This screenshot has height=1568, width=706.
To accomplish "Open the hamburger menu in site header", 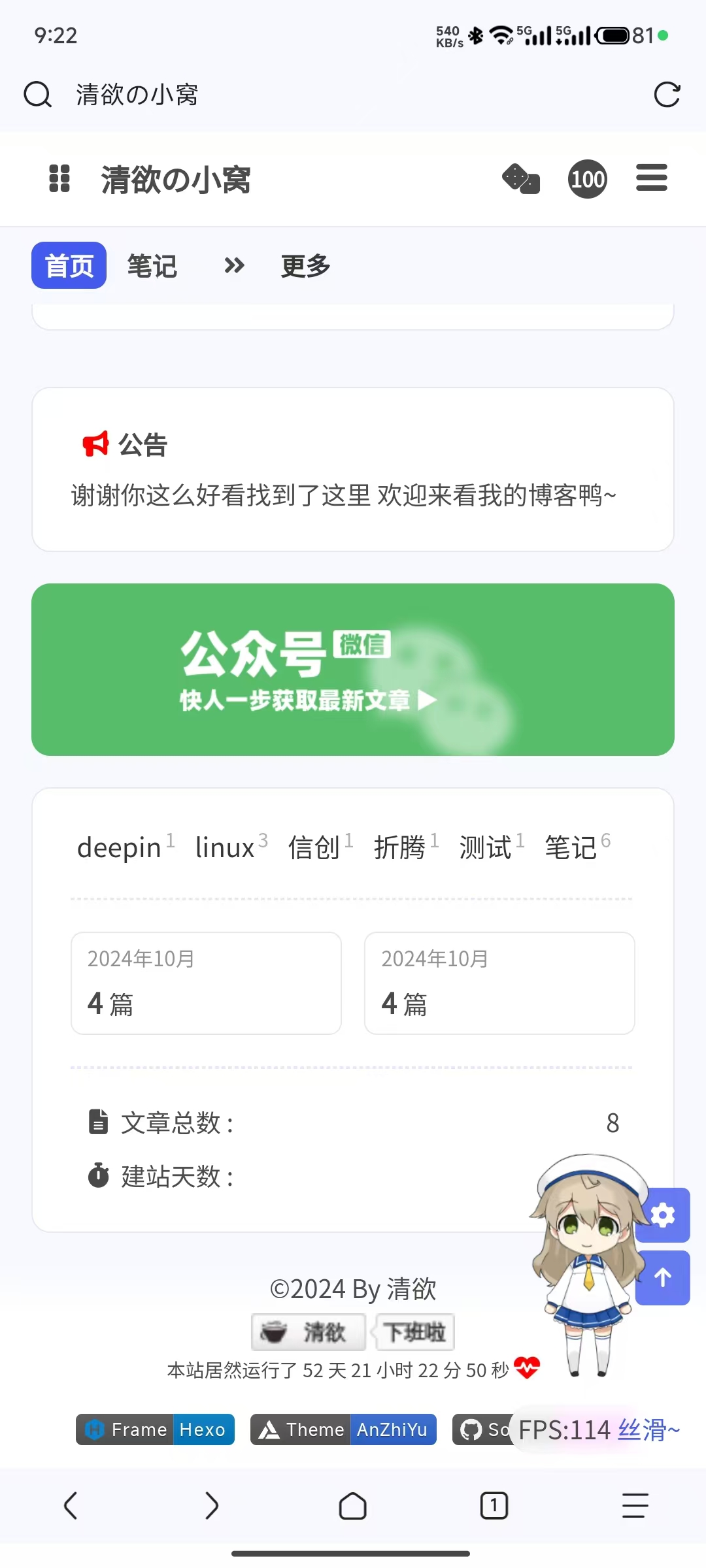I will [x=651, y=178].
